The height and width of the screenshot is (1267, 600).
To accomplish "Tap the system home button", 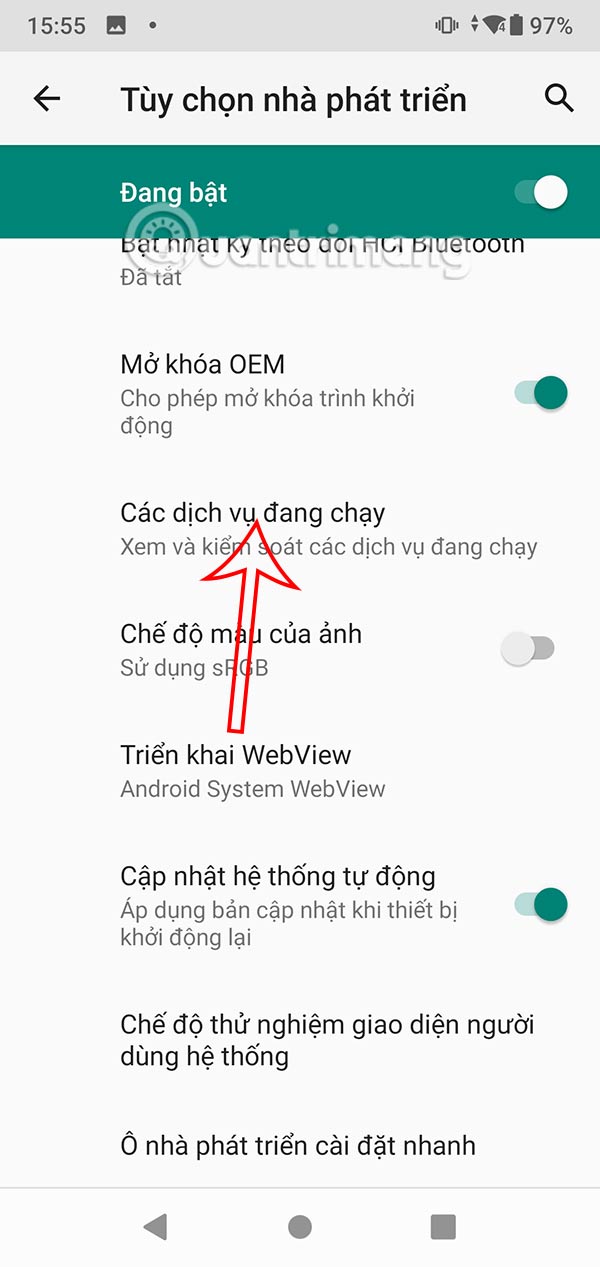I will click(299, 1227).
